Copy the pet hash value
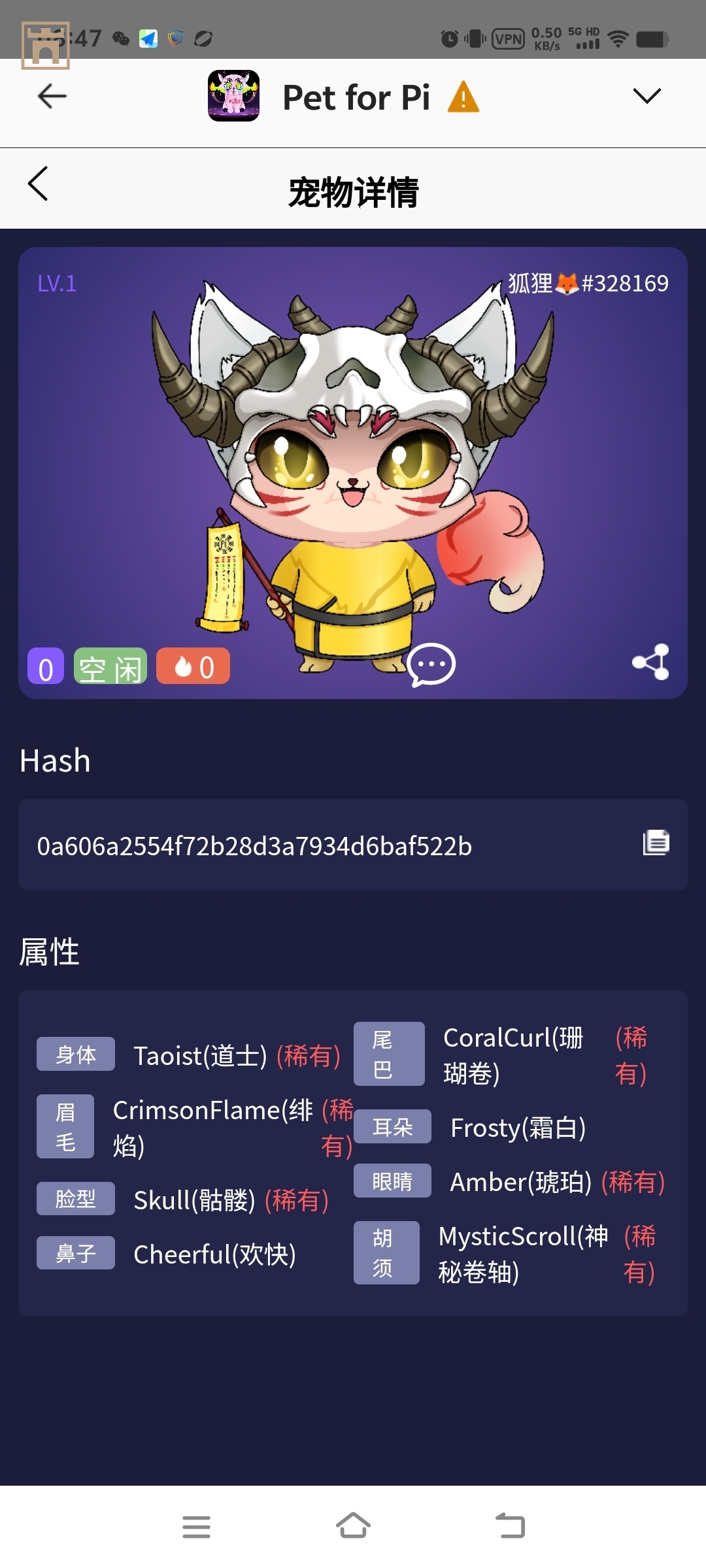The image size is (706, 1568). tap(656, 843)
